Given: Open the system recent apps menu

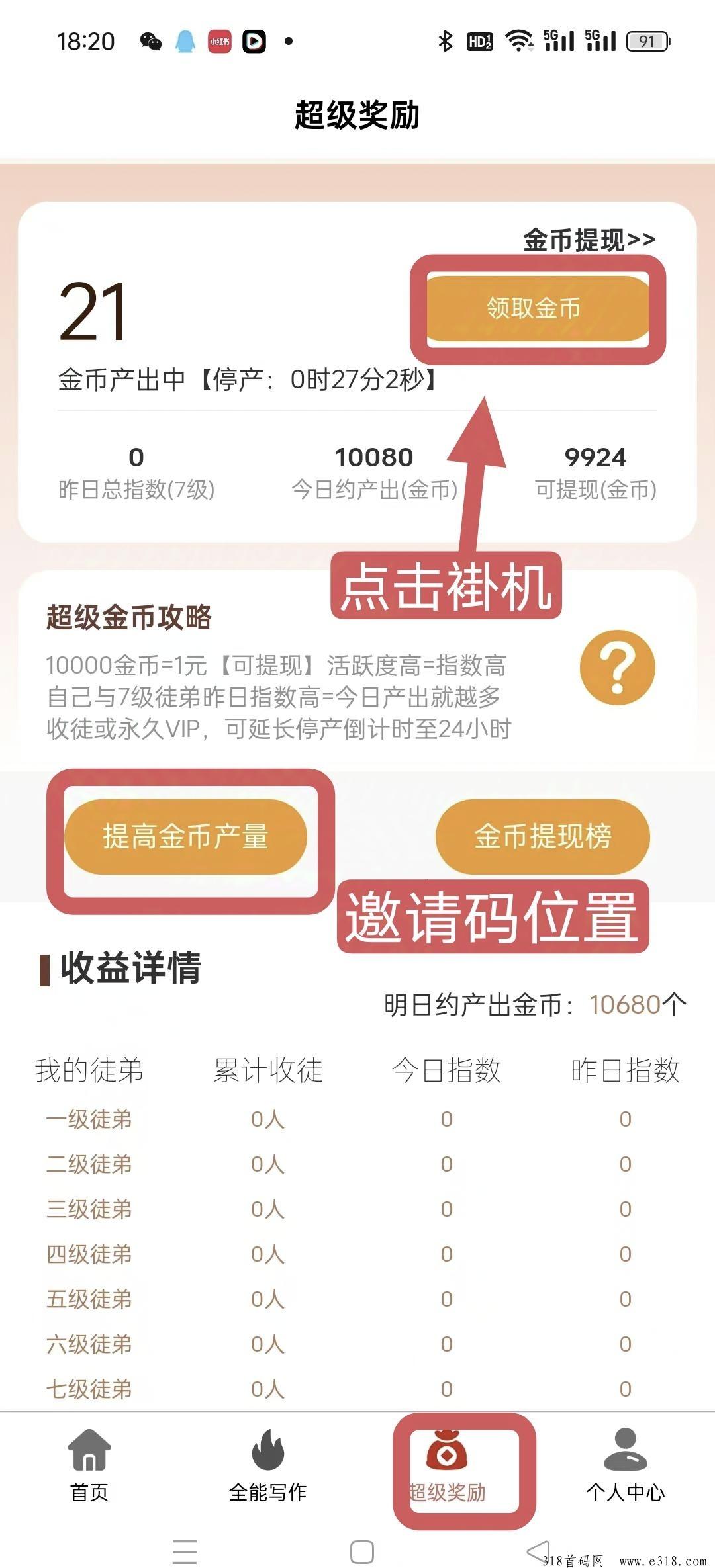Looking at the screenshot, I should 184,1551.
